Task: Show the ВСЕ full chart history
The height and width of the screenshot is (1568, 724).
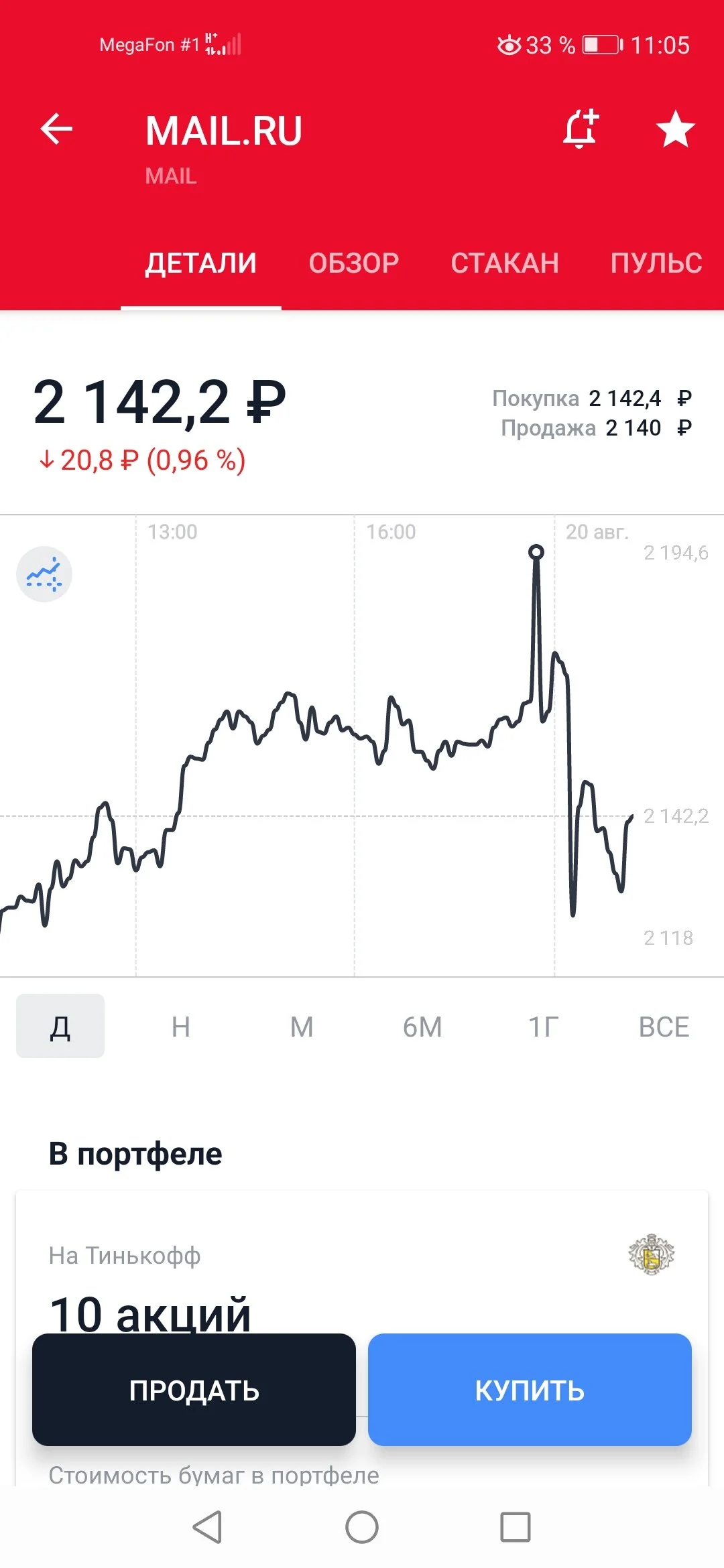Action: click(664, 1026)
